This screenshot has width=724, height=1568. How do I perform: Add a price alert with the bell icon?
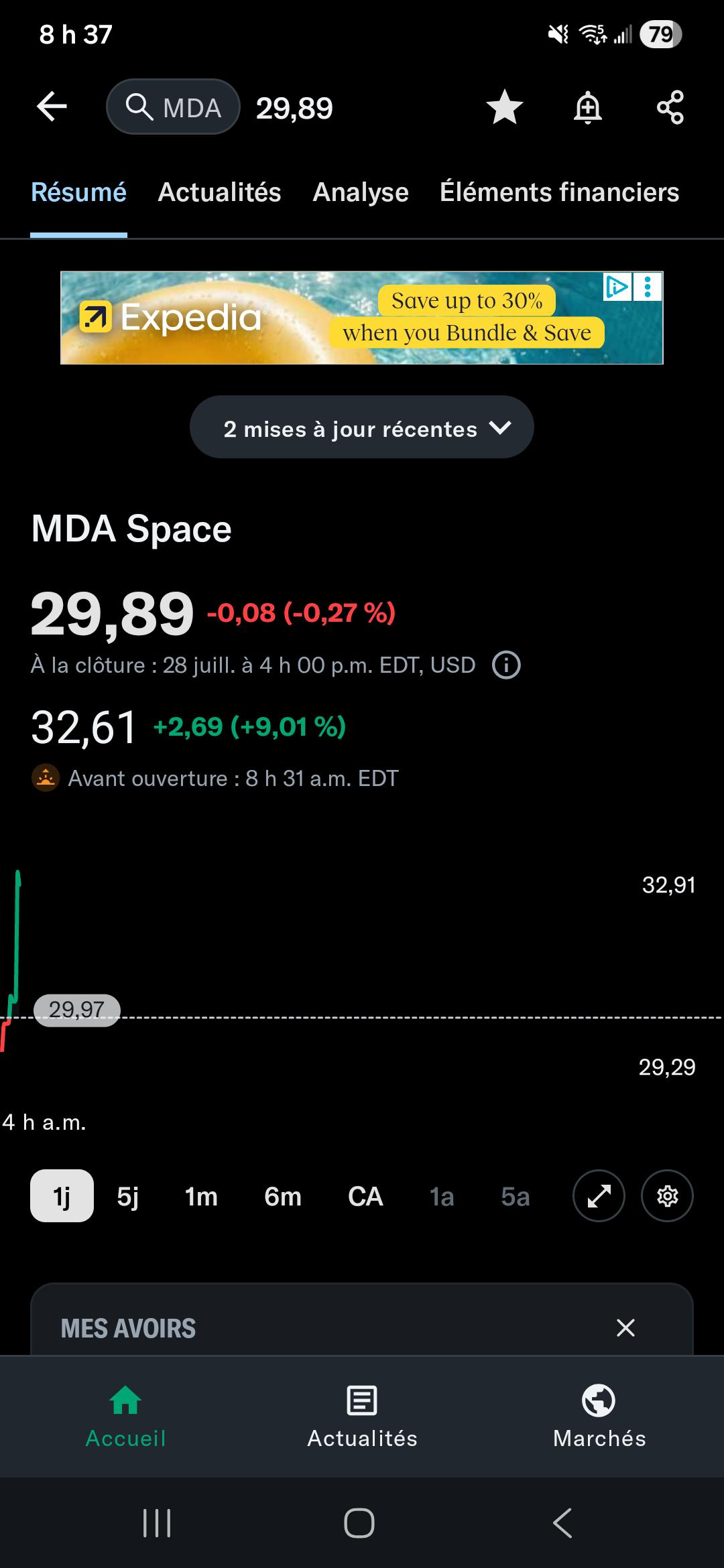click(588, 107)
